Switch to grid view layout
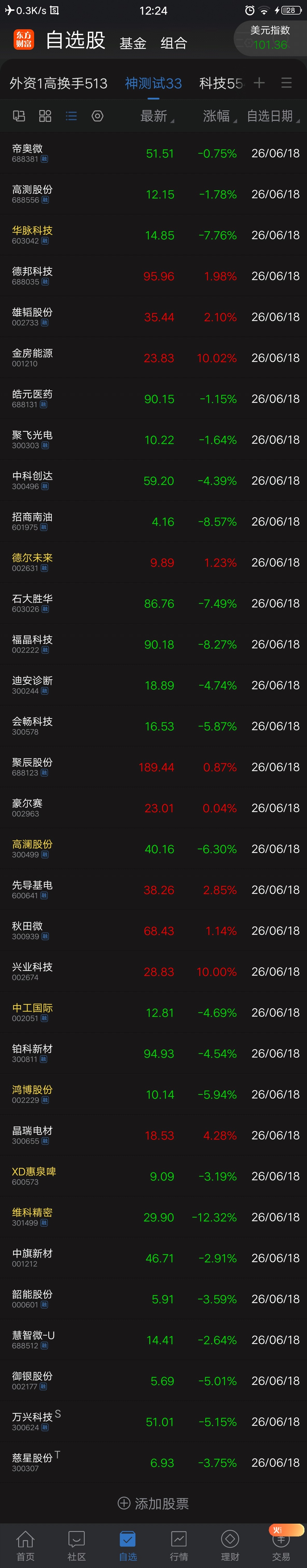Image resolution: width=307 pixels, height=1568 pixels. tap(45, 116)
